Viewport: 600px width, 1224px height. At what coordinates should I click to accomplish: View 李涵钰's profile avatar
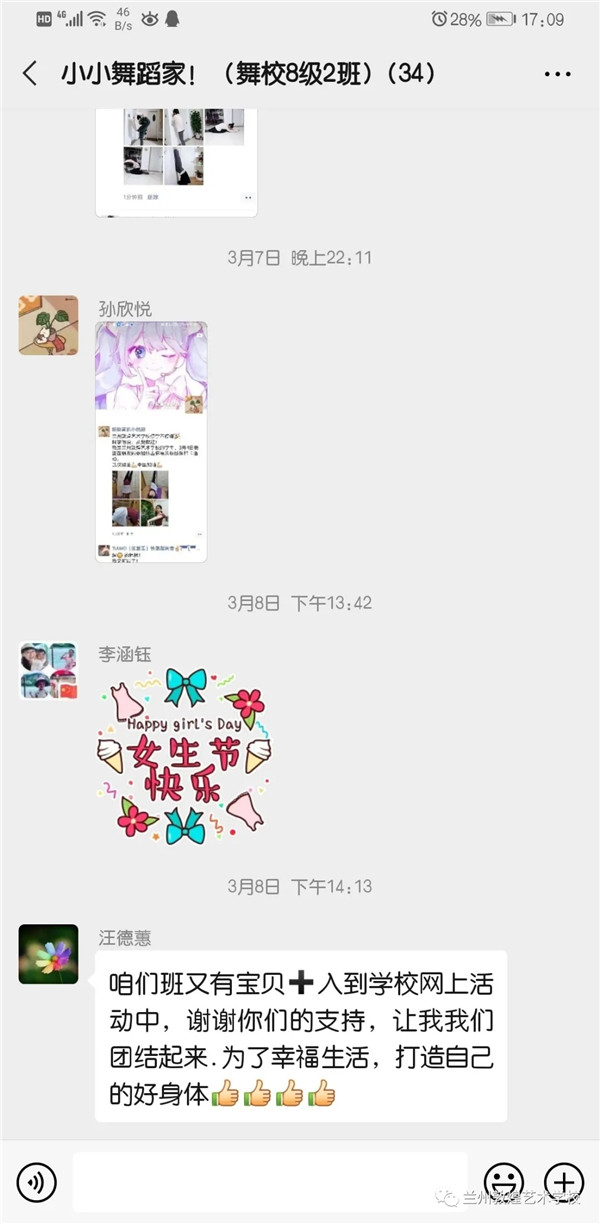48,671
